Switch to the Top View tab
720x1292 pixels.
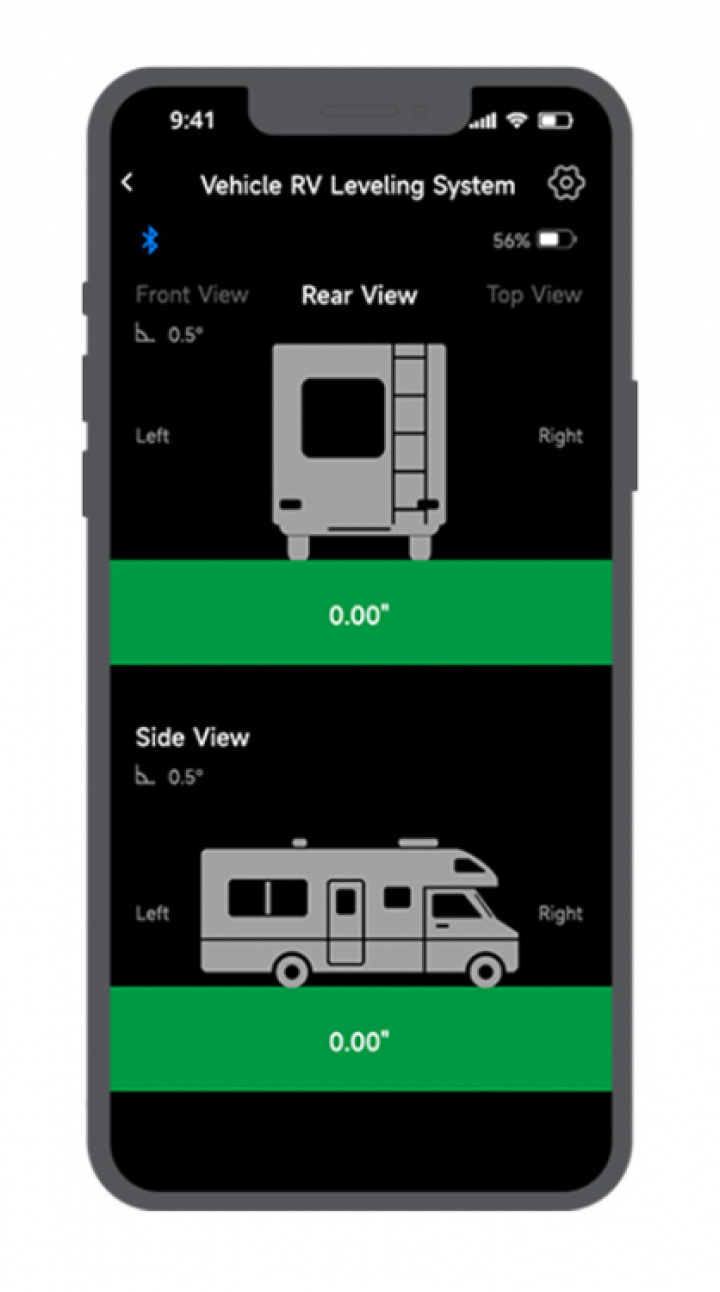tap(533, 295)
